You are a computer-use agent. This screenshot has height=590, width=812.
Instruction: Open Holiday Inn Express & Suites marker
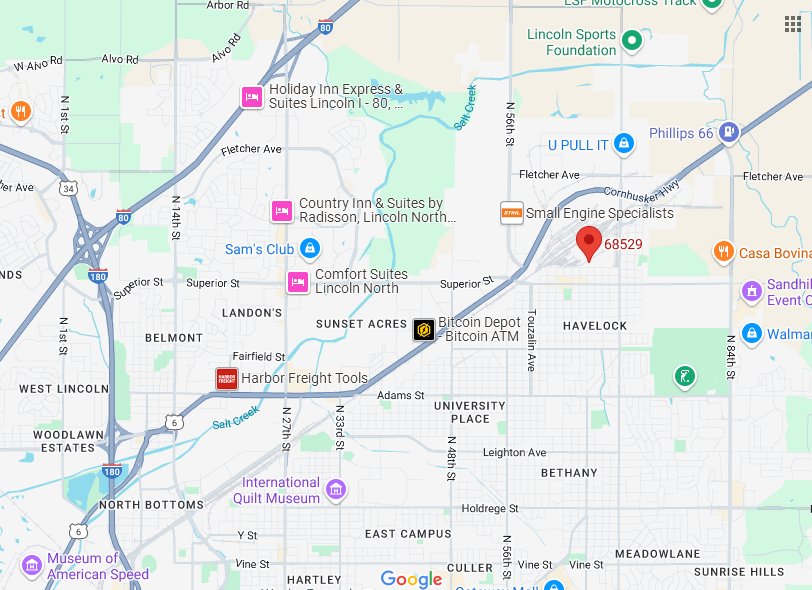[252, 97]
